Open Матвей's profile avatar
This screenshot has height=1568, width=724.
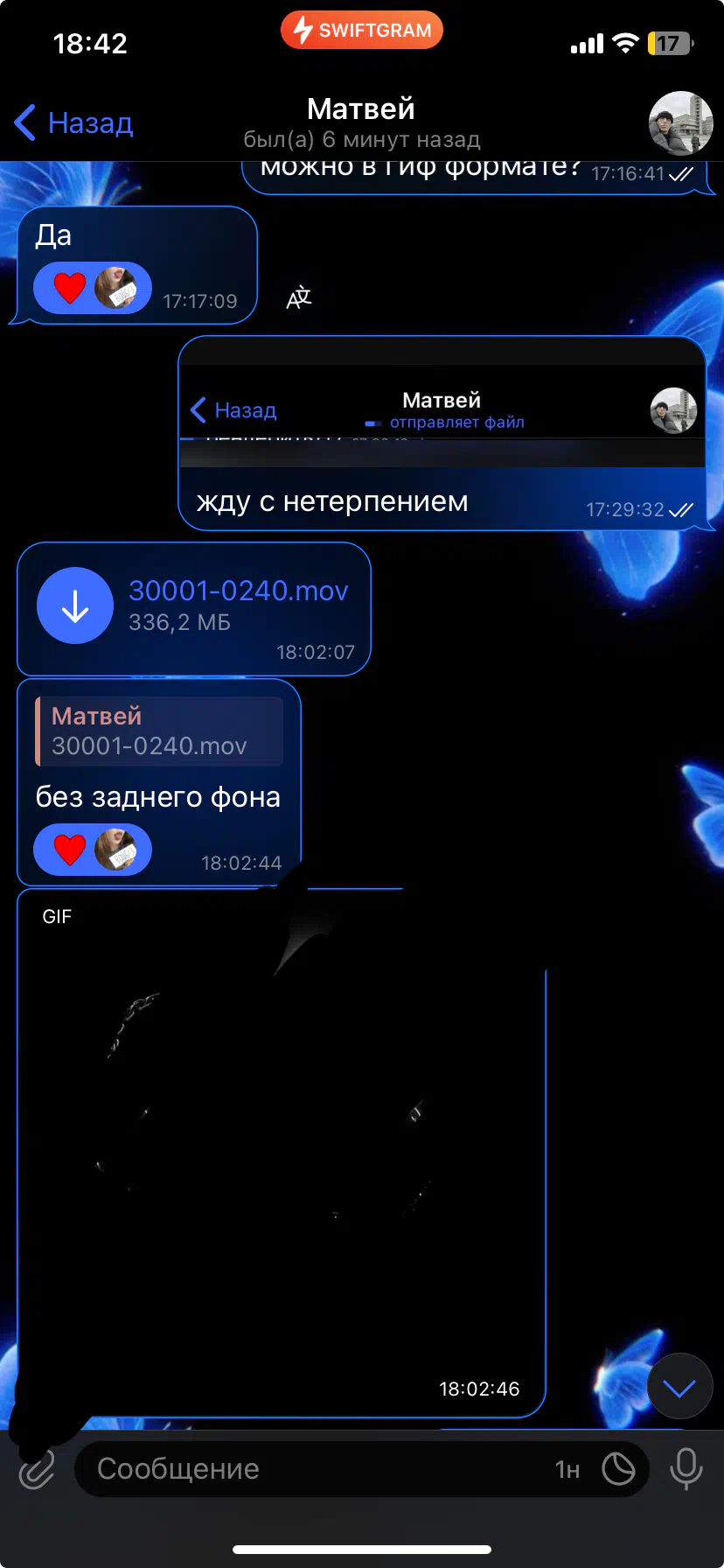coord(680,123)
